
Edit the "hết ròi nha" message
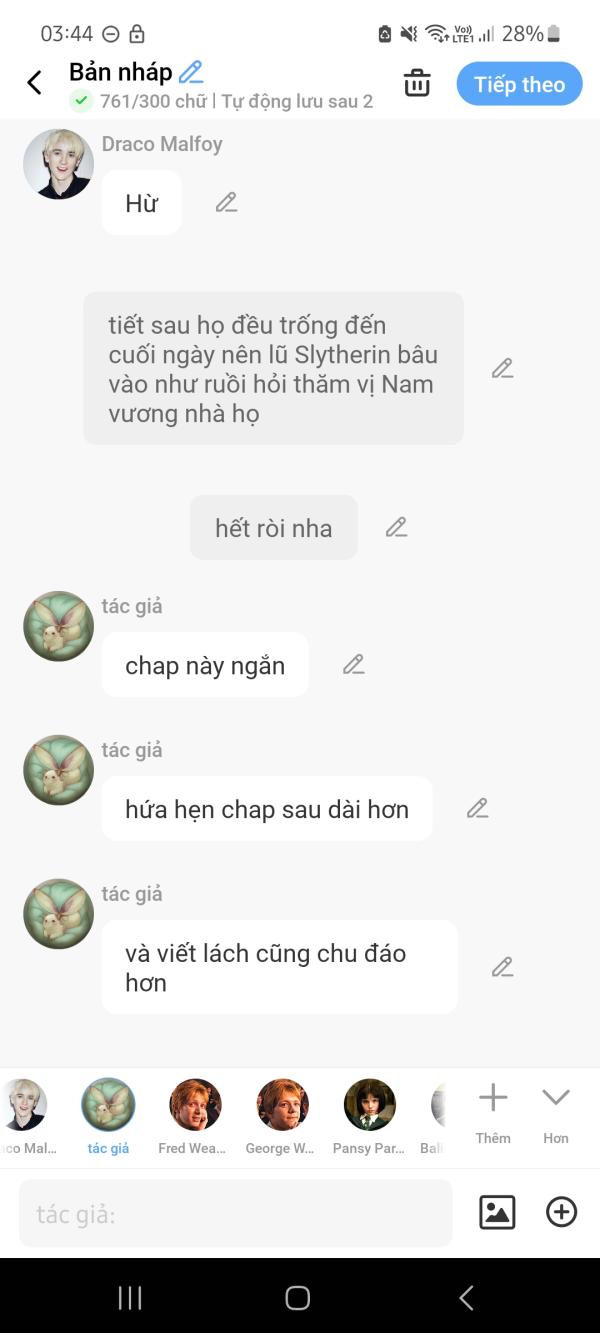point(396,527)
